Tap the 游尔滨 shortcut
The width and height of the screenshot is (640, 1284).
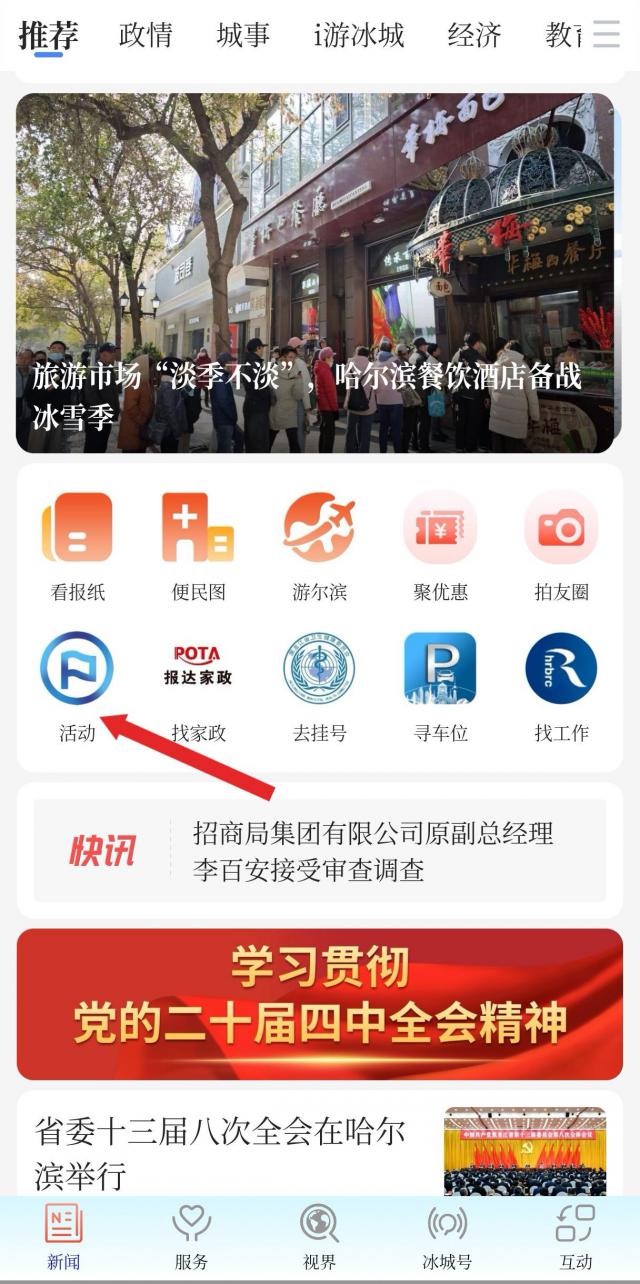(x=319, y=545)
